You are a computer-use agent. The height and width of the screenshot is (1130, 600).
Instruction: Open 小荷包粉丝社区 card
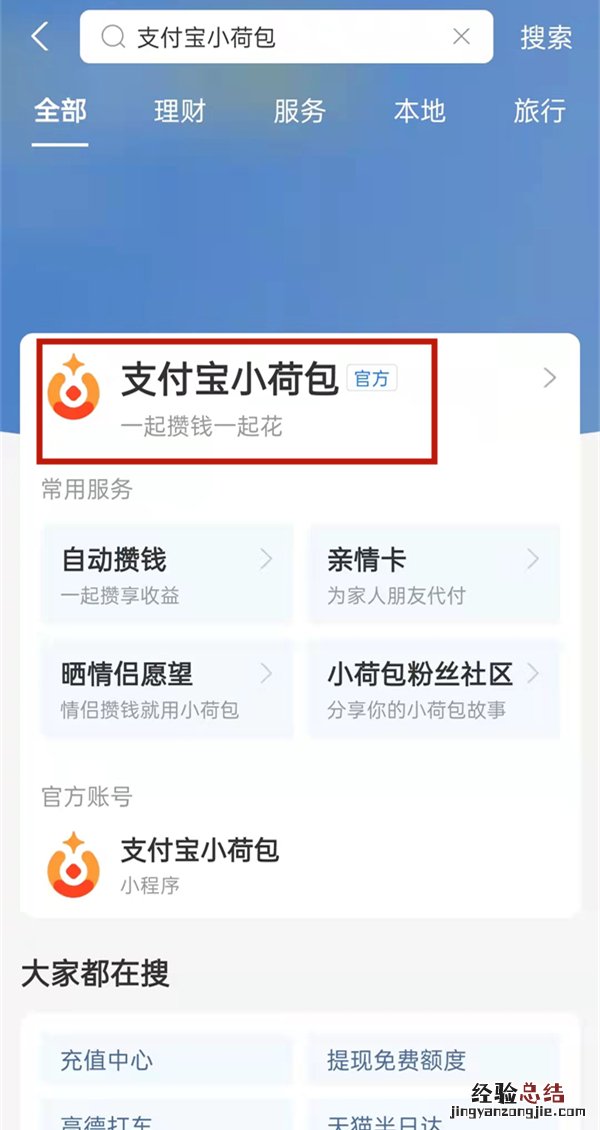(433, 689)
